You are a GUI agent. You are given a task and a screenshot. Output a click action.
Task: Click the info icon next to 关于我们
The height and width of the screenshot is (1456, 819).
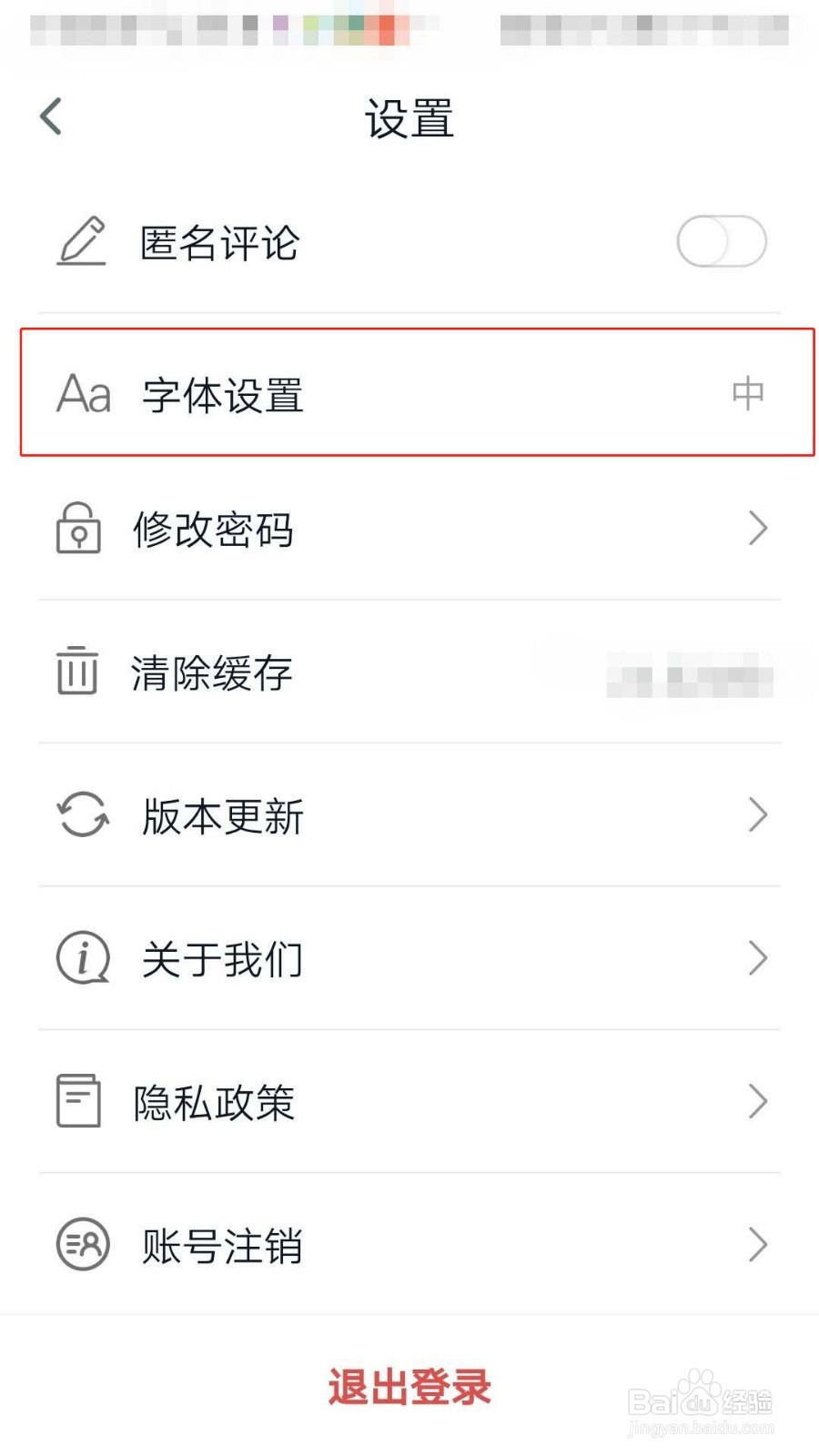pos(79,957)
